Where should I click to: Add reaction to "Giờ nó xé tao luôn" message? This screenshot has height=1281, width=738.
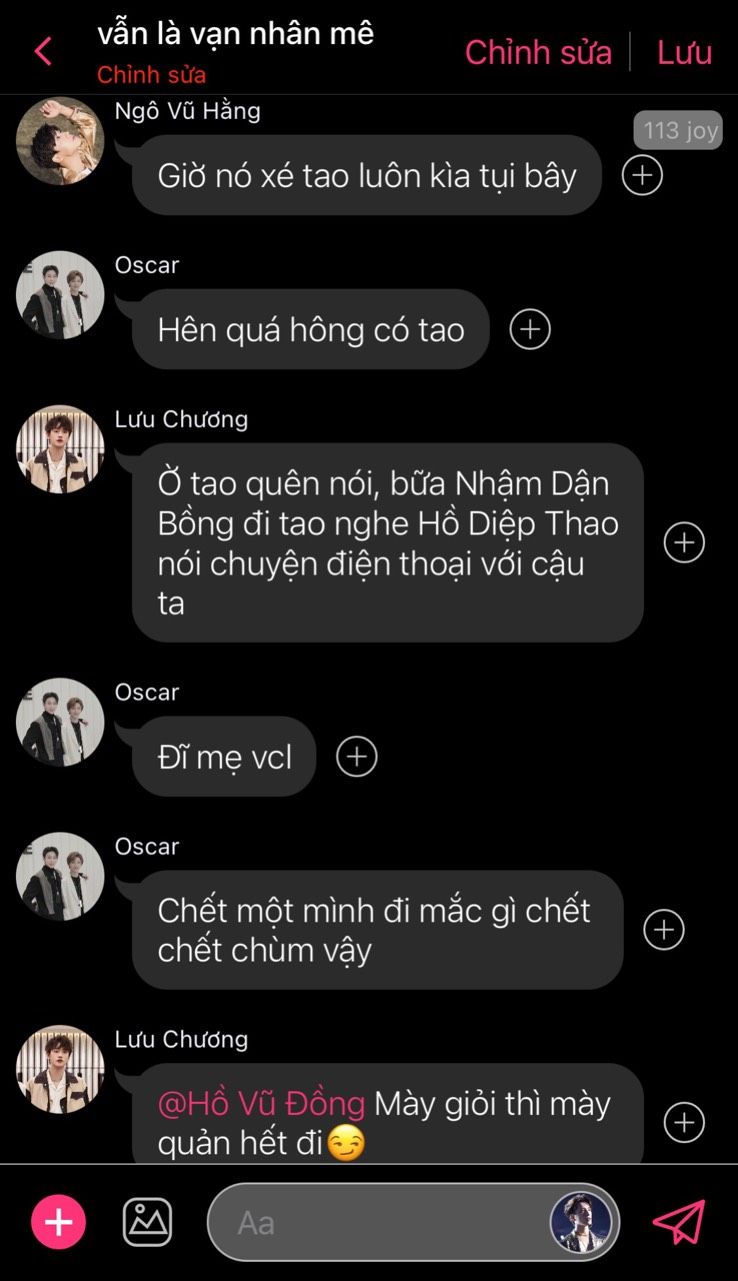pyautogui.click(x=642, y=175)
